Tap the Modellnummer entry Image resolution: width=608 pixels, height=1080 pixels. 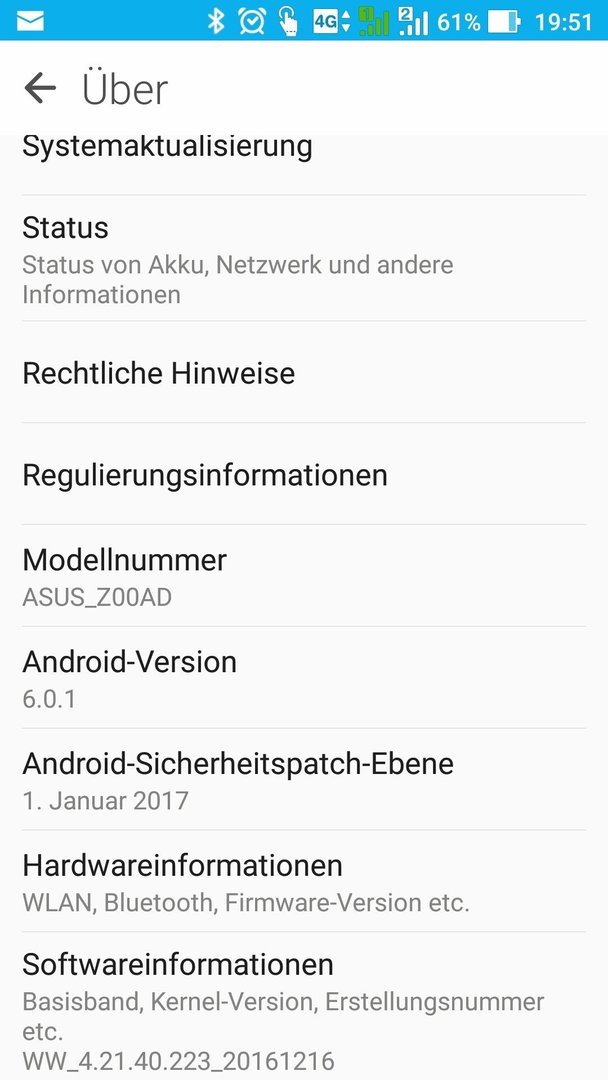tap(304, 577)
